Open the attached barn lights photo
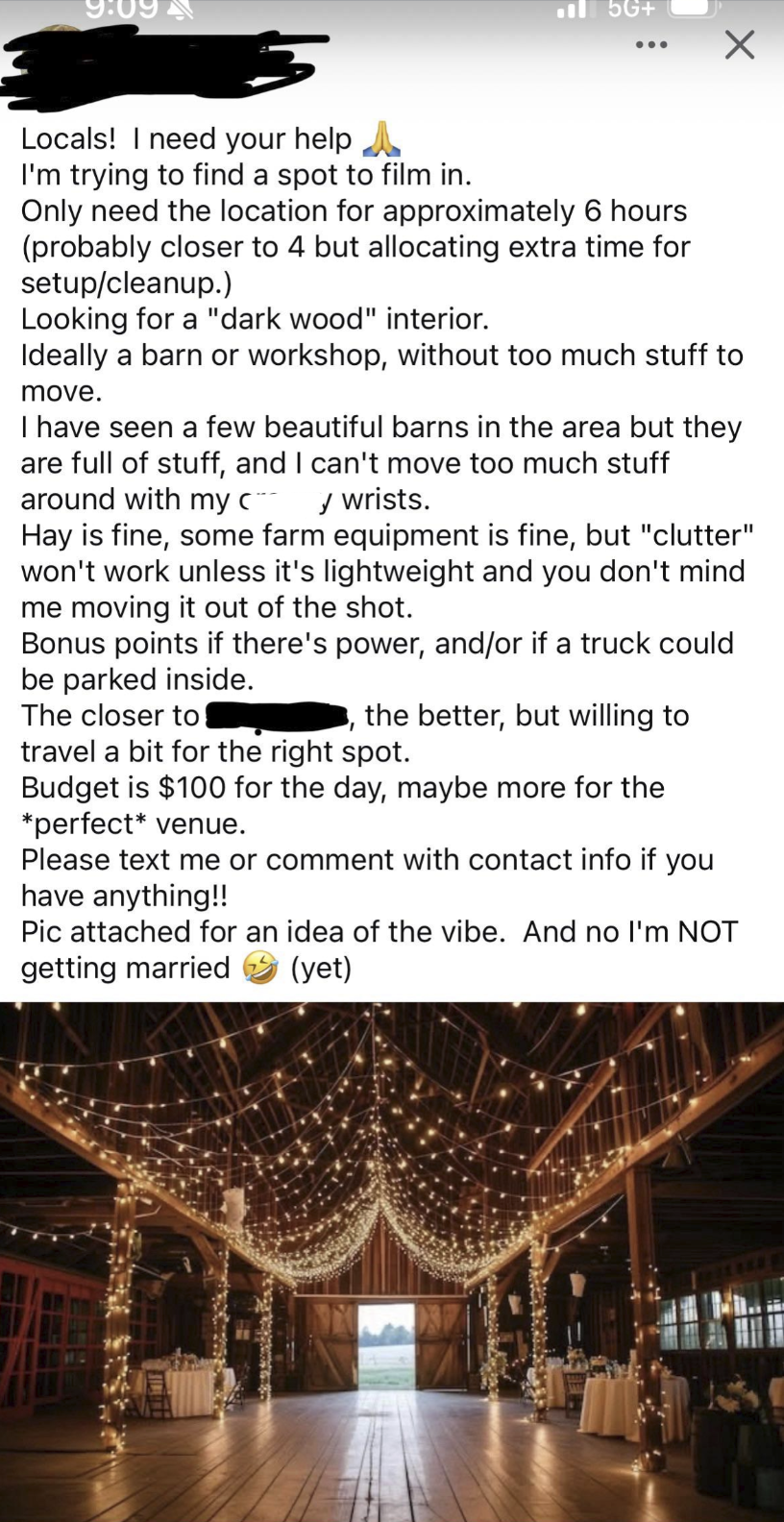Viewport: 784px width, 1522px height. 392,1261
